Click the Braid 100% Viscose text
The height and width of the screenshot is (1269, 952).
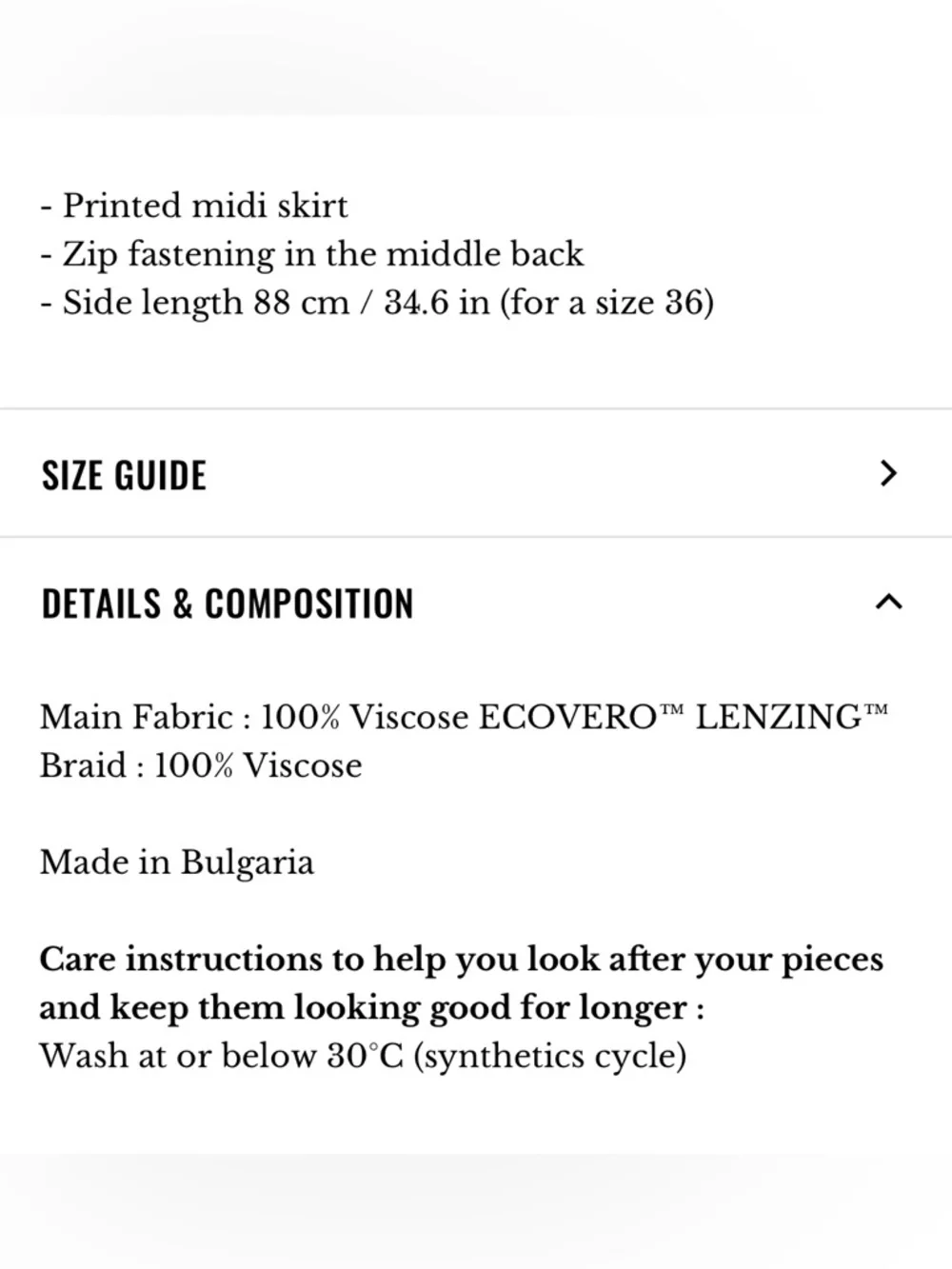click(200, 764)
